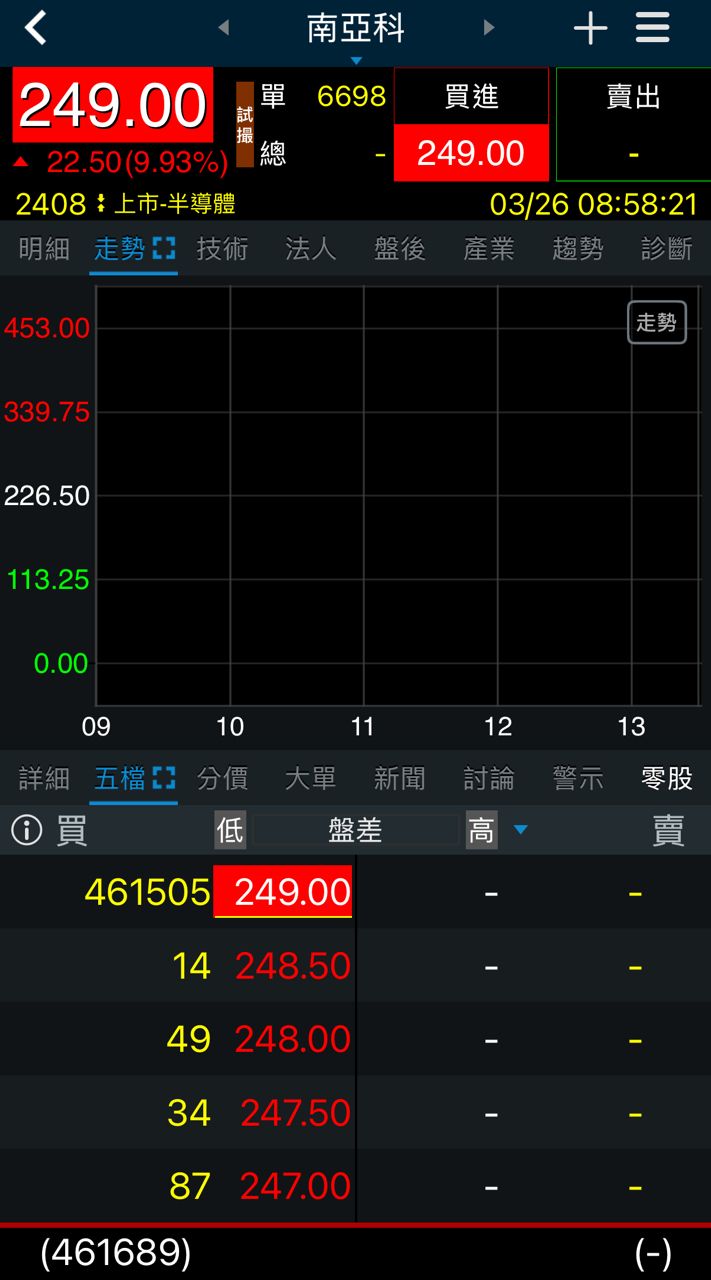Open the 分價 tab
The image size is (711, 1280).
pos(222,778)
